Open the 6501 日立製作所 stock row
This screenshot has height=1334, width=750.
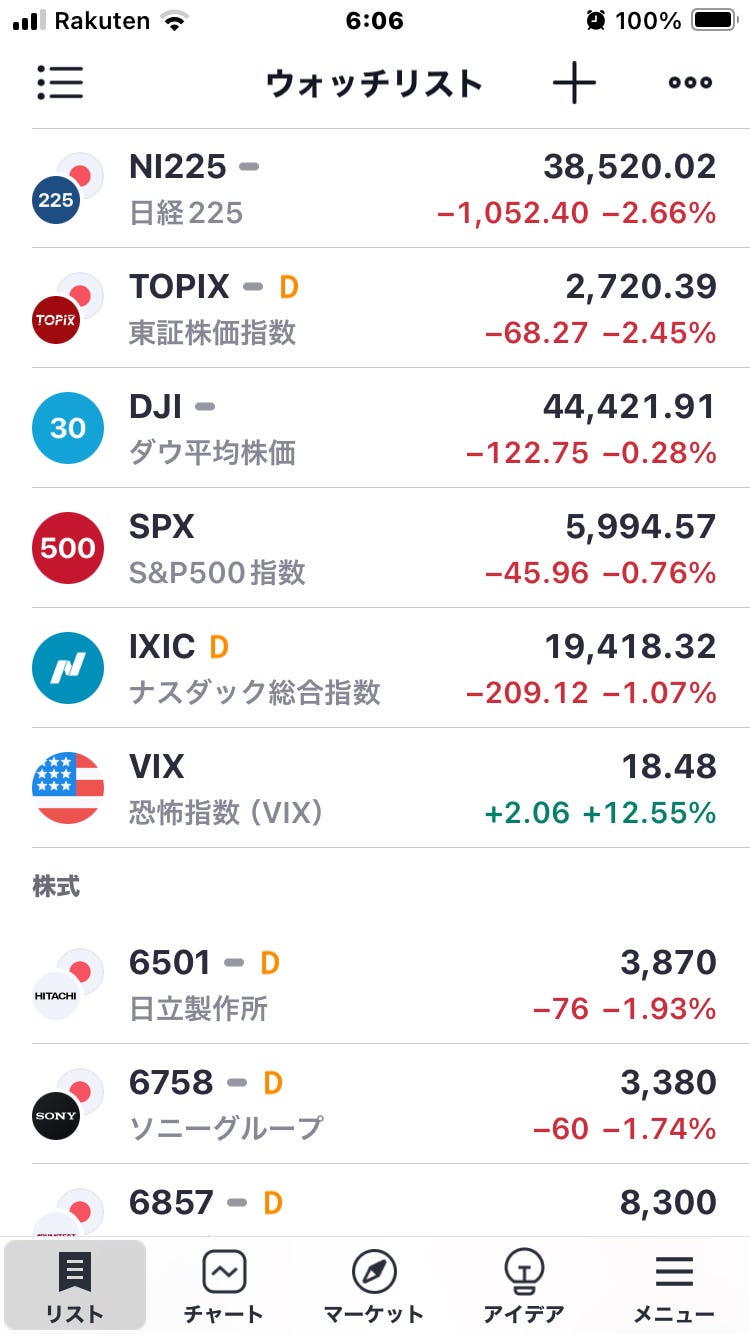pos(375,984)
